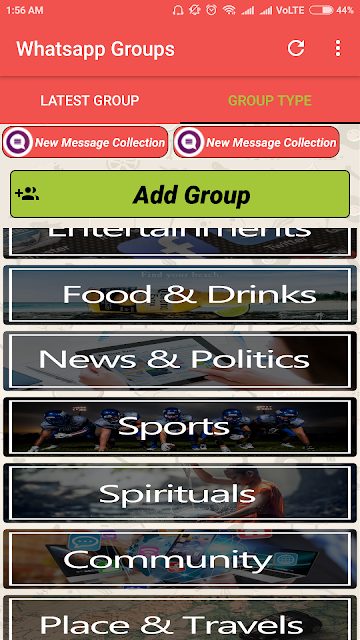Tap the Add Group button

[180, 194]
